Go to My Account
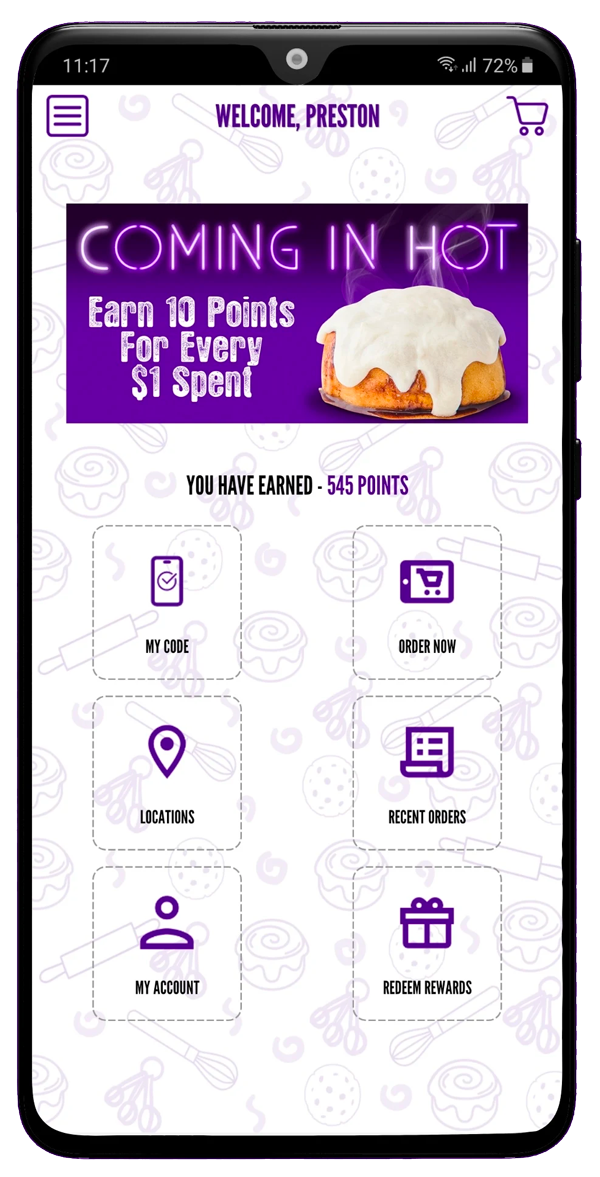 [x=167, y=943]
